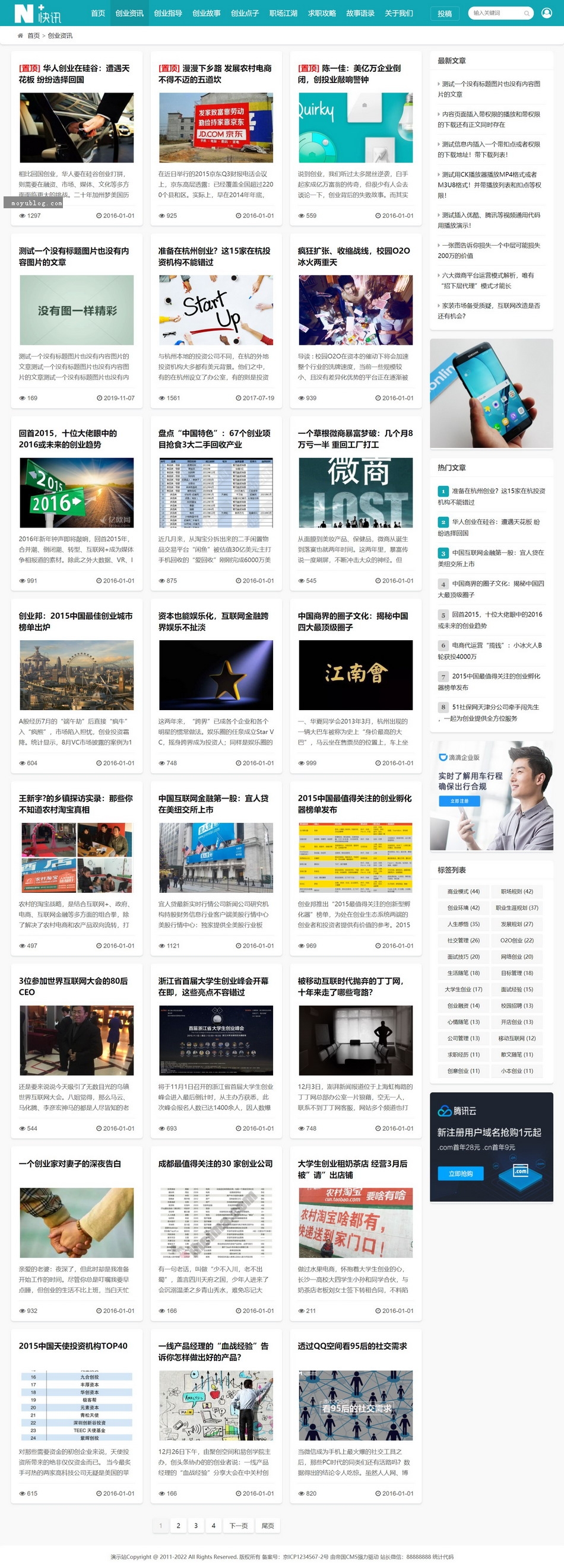Switch to the 创业指导 nav tab
This screenshot has width=564, height=1568.
click(167, 13)
